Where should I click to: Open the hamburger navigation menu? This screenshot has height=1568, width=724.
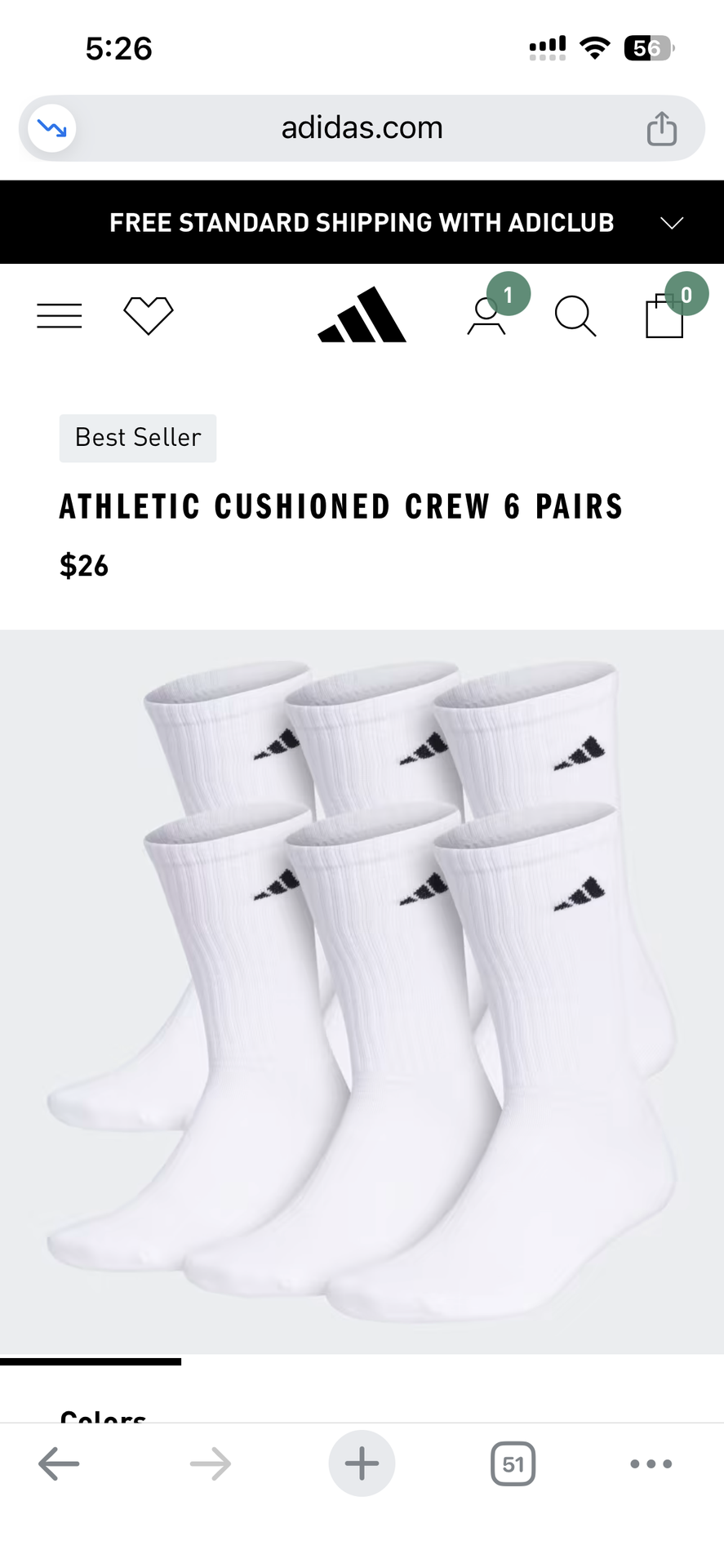60,315
